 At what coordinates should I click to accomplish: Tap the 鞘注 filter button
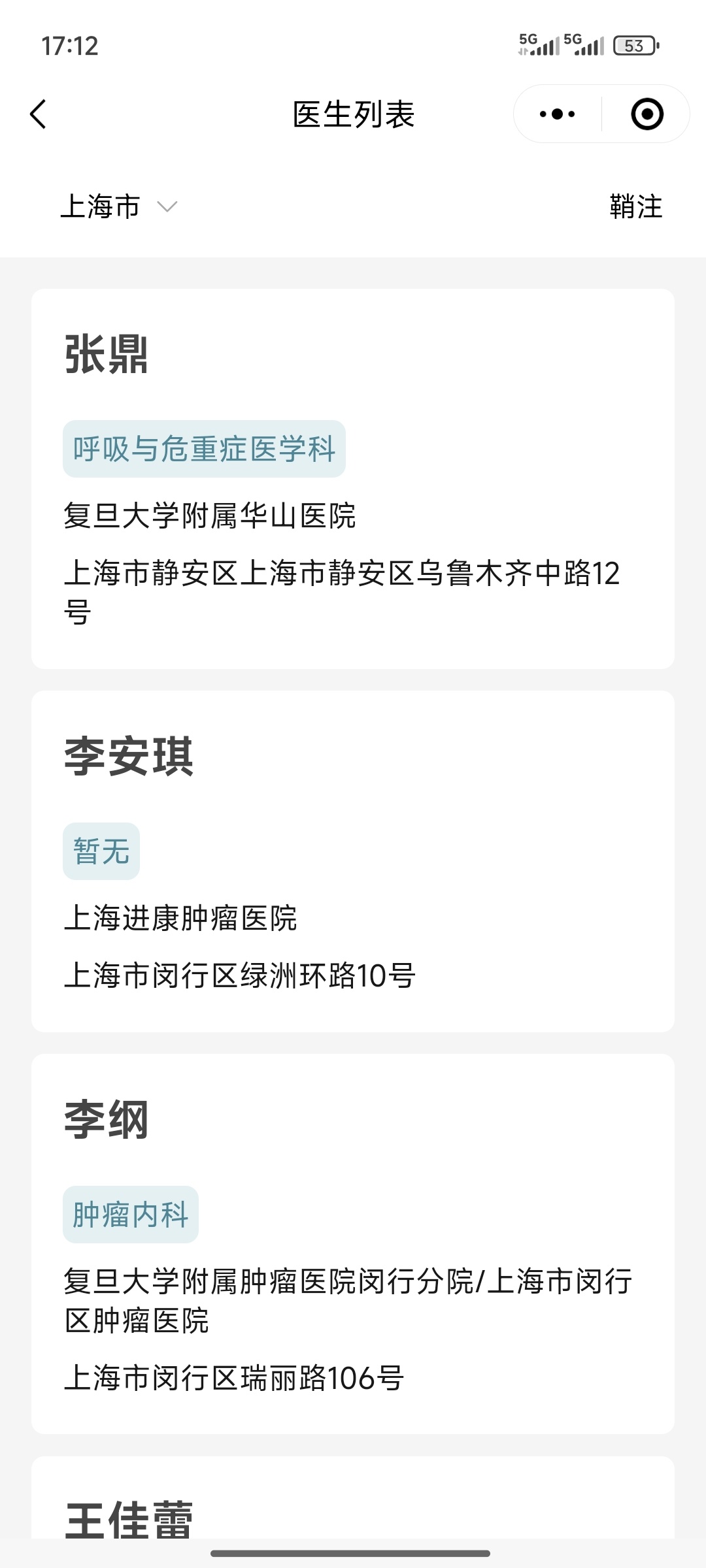tap(635, 206)
